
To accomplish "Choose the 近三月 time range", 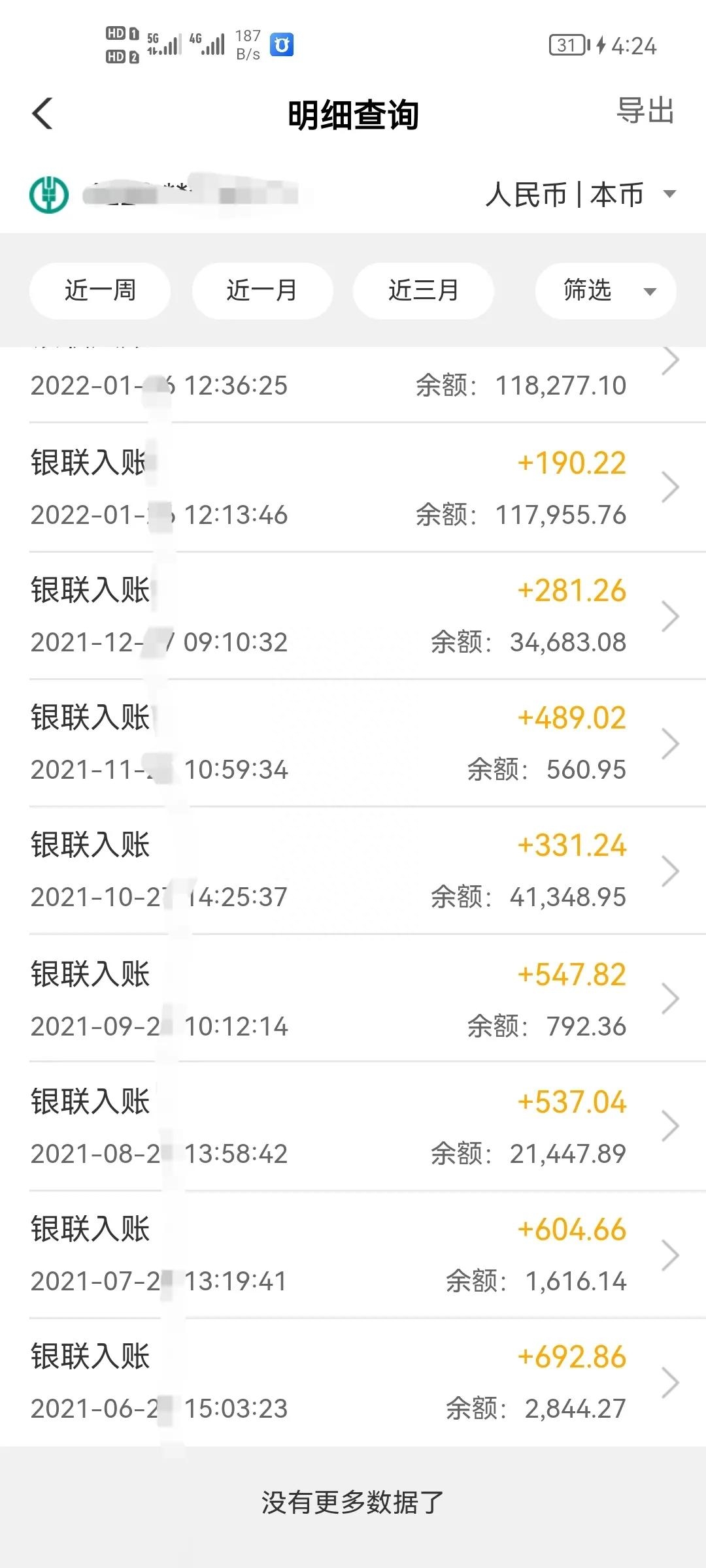I will point(424,291).
